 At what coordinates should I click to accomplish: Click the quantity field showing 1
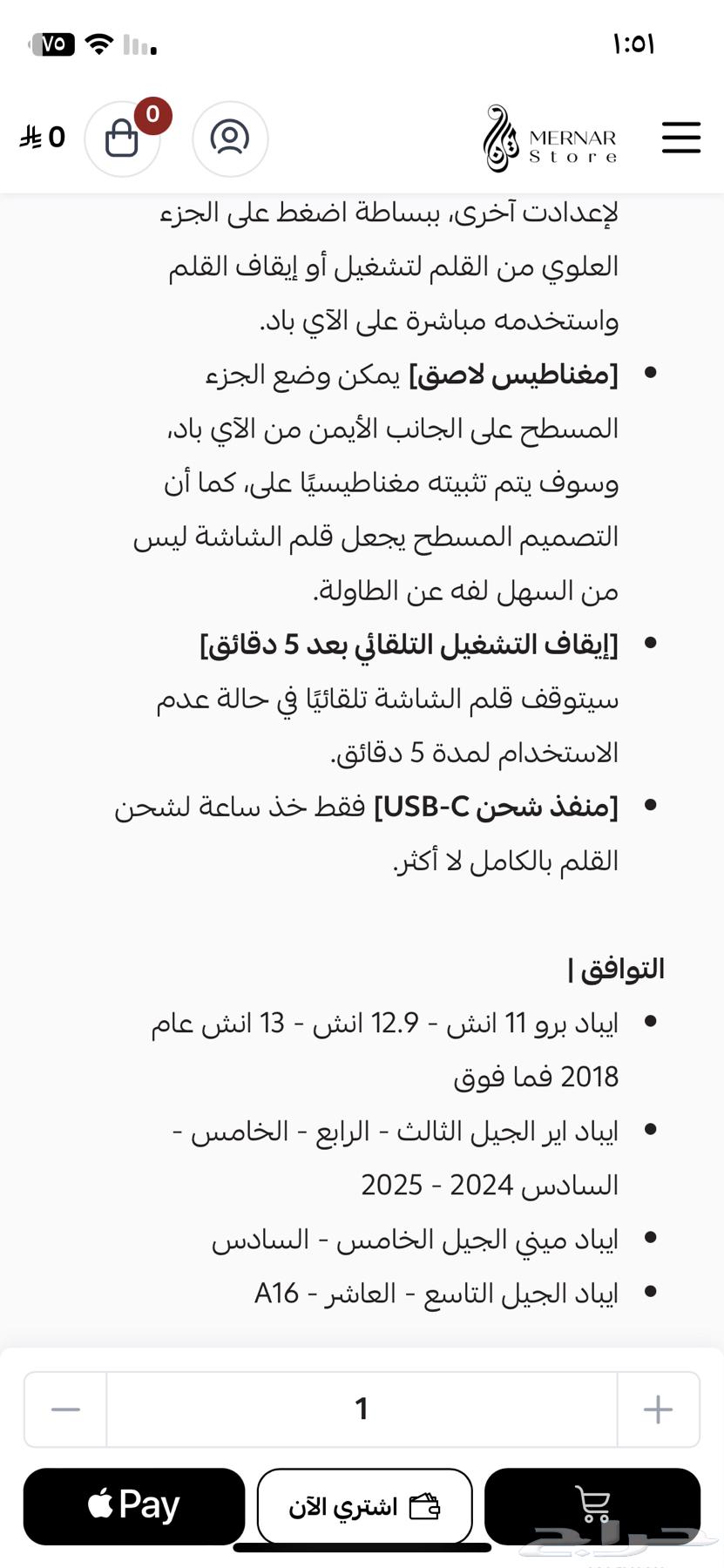pyautogui.click(x=362, y=1409)
